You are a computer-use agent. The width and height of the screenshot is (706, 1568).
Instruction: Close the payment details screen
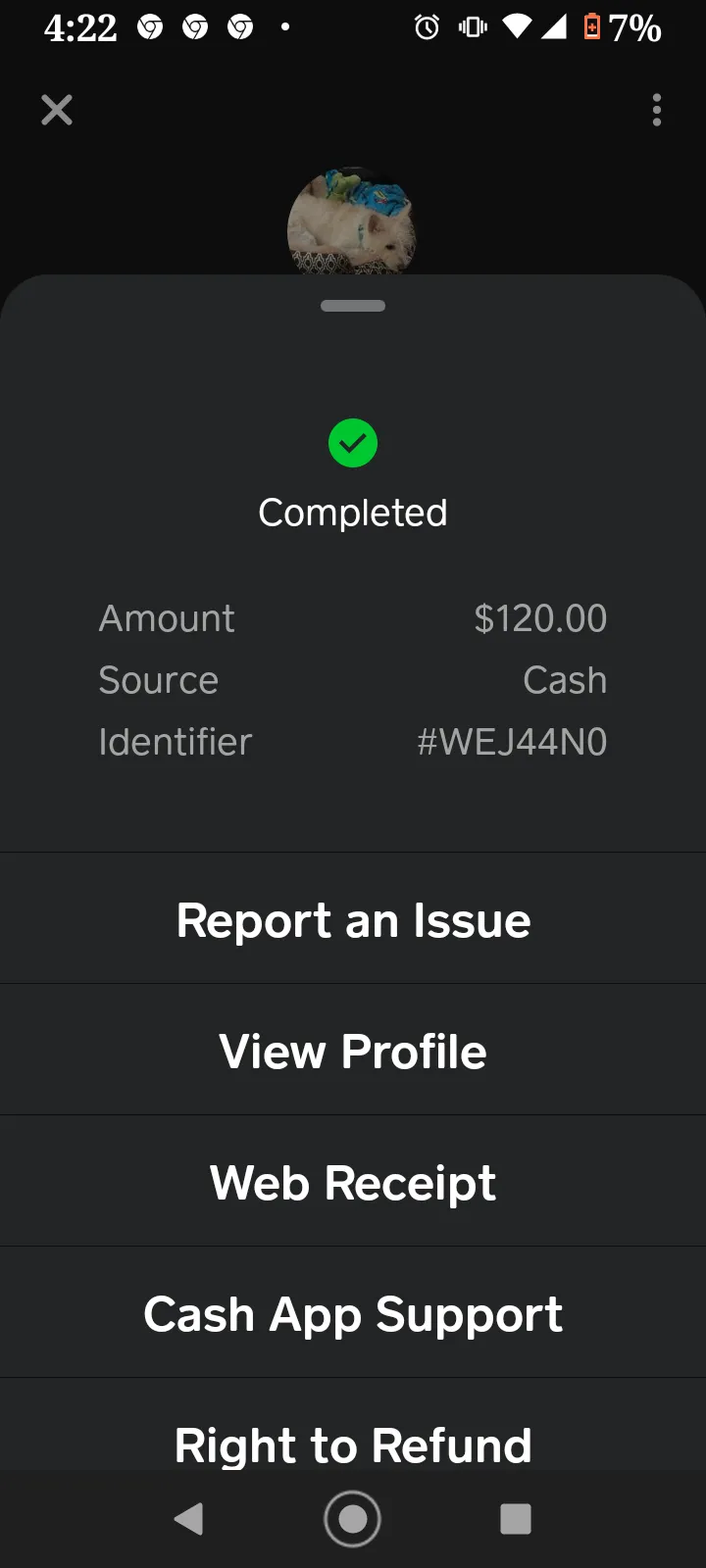click(x=57, y=110)
